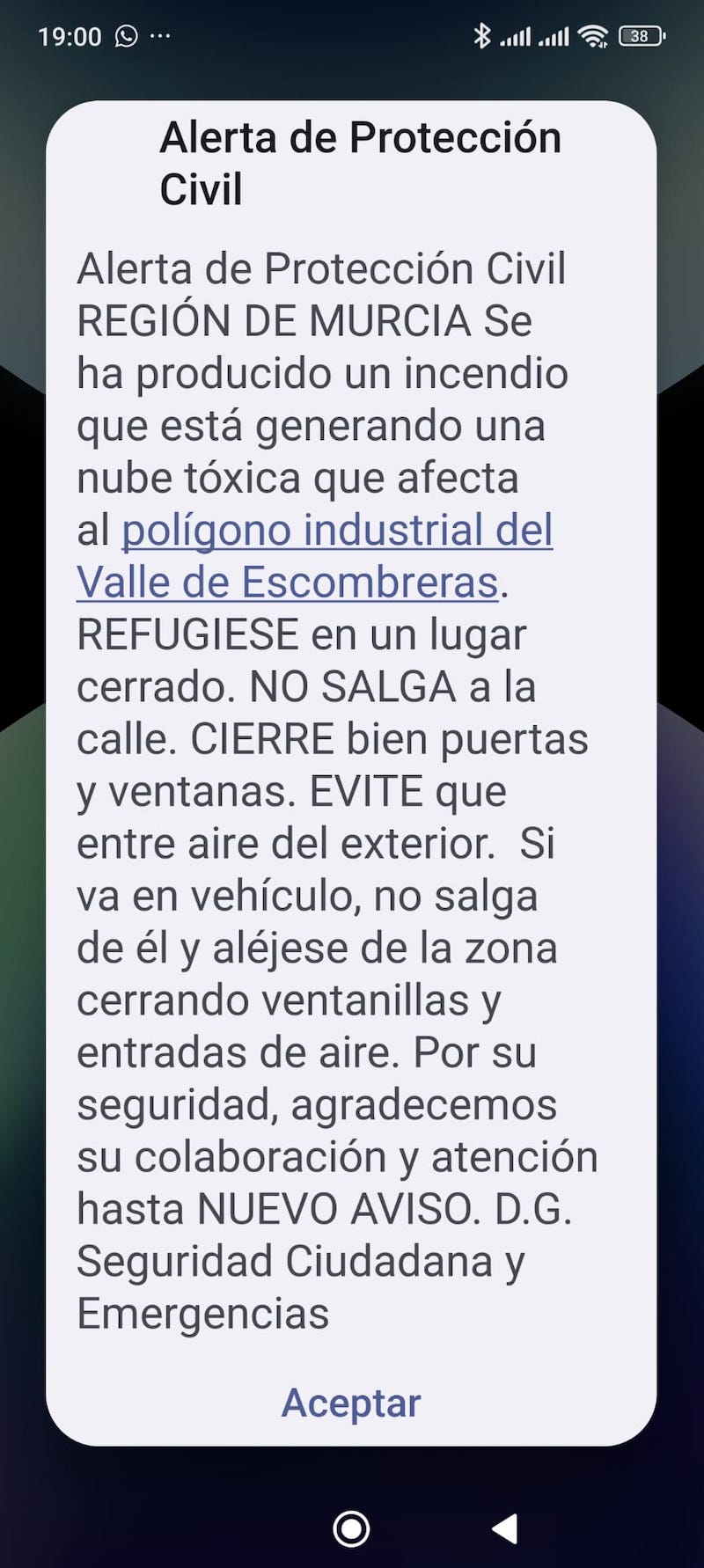Go to the home screen
The height and width of the screenshot is (1568, 704).
pos(351,1528)
